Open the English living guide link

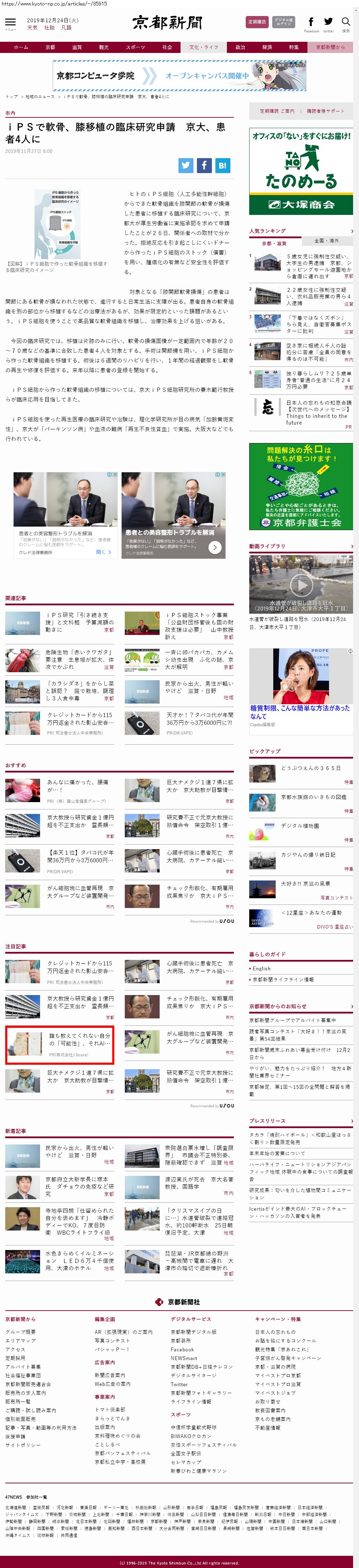[x=261, y=968]
